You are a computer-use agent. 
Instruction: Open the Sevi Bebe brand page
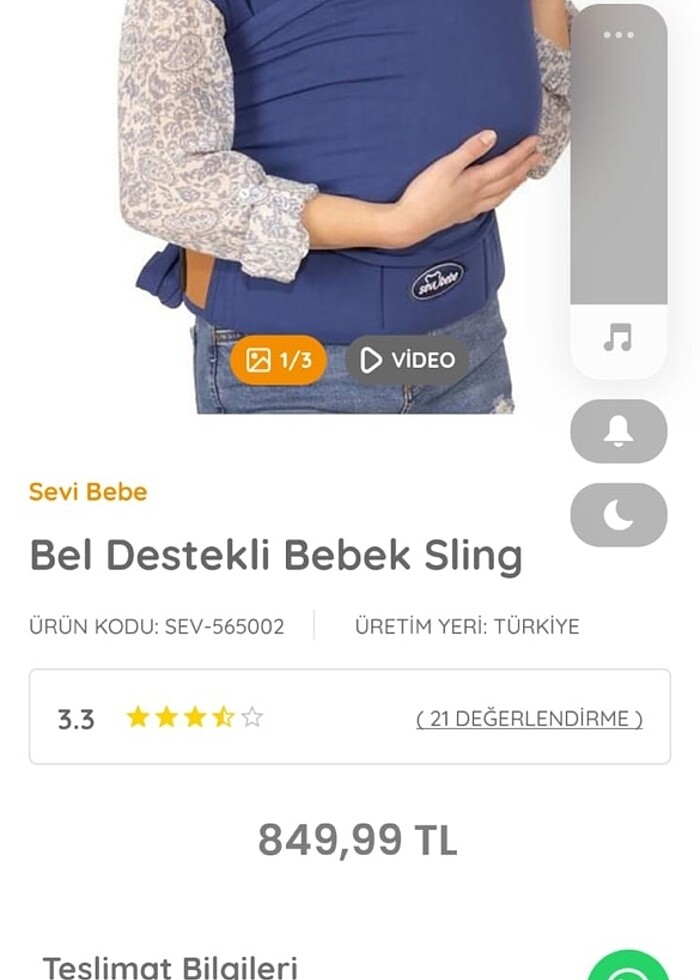[88, 492]
